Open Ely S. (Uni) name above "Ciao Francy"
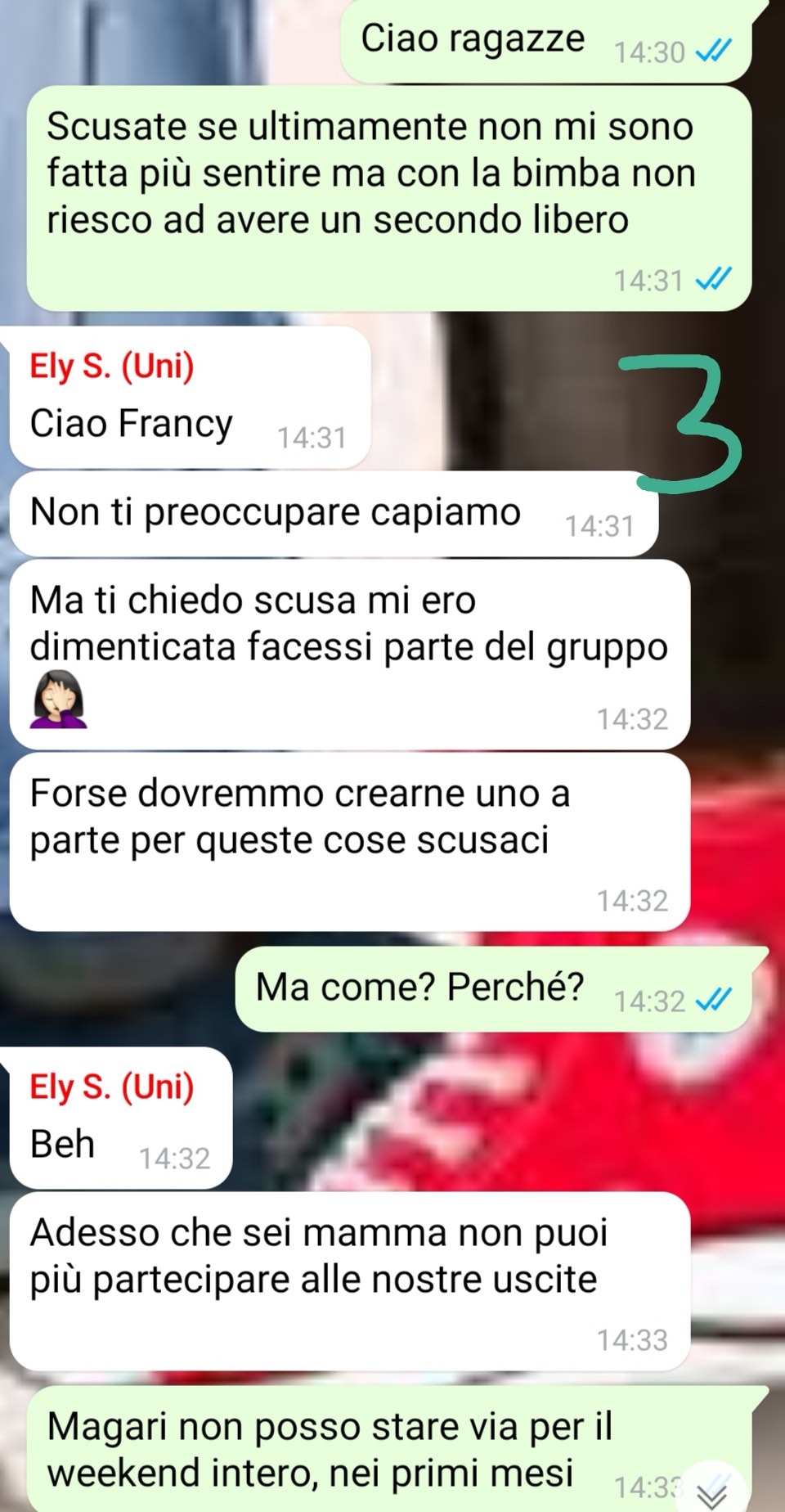Image resolution: width=785 pixels, height=1512 pixels. click(x=112, y=366)
